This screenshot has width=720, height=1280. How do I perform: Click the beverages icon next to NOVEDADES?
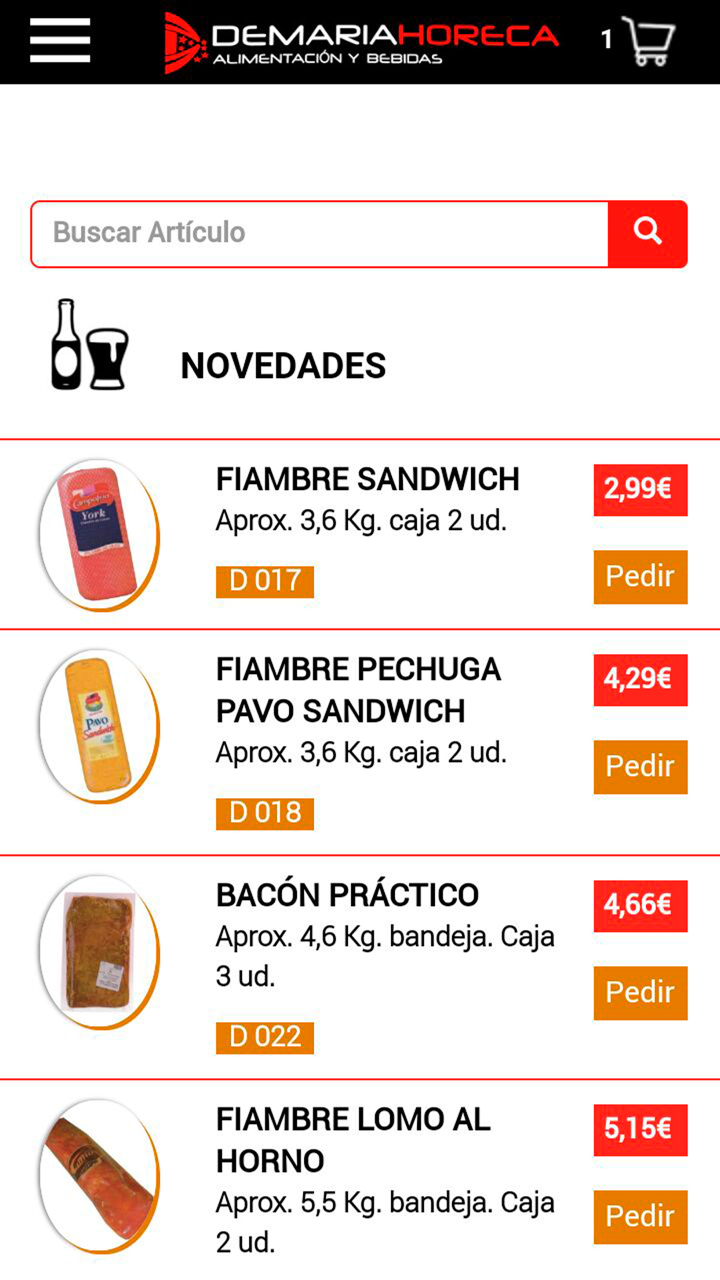(x=88, y=343)
